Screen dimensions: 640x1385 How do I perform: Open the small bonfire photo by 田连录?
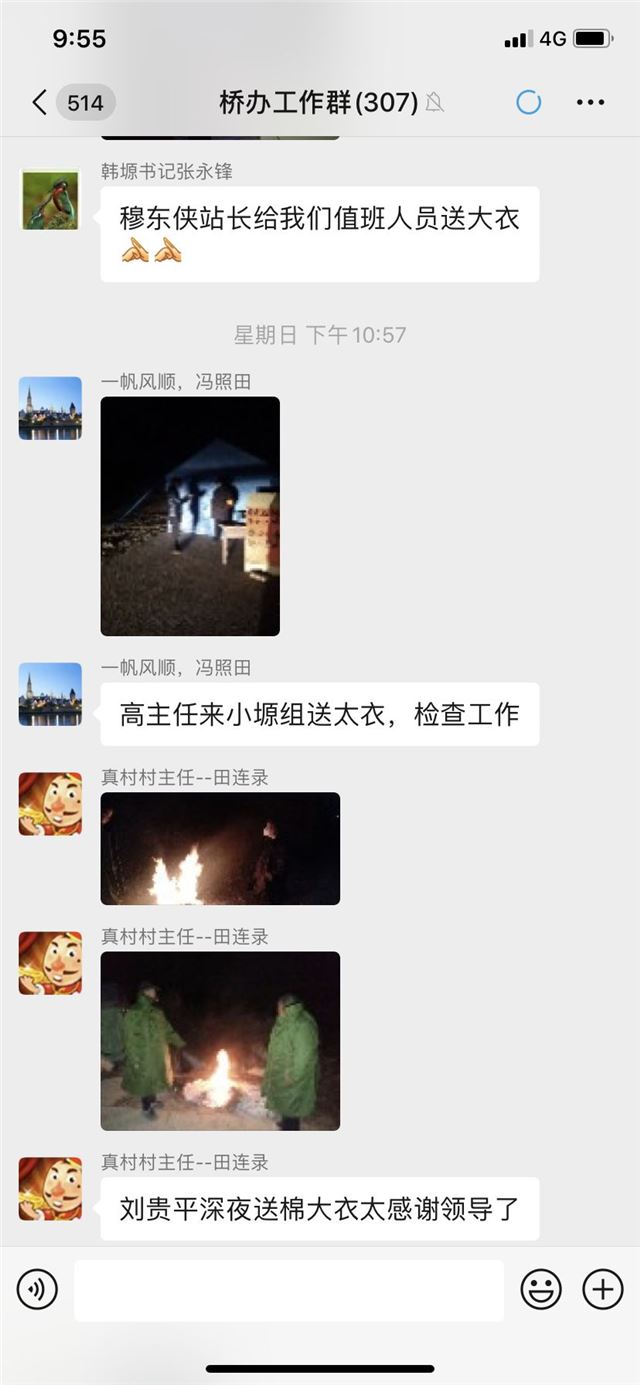[220, 848]
